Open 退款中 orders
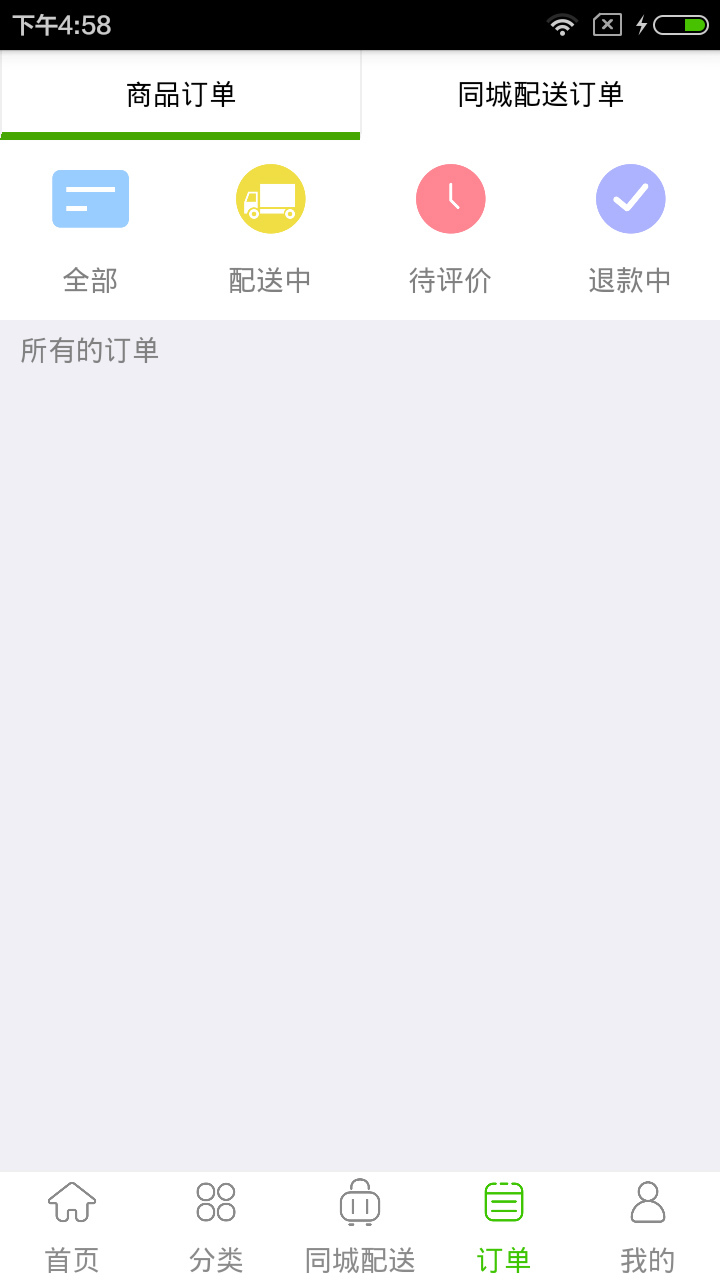The image size is (720, 1280). pos(630,230)
